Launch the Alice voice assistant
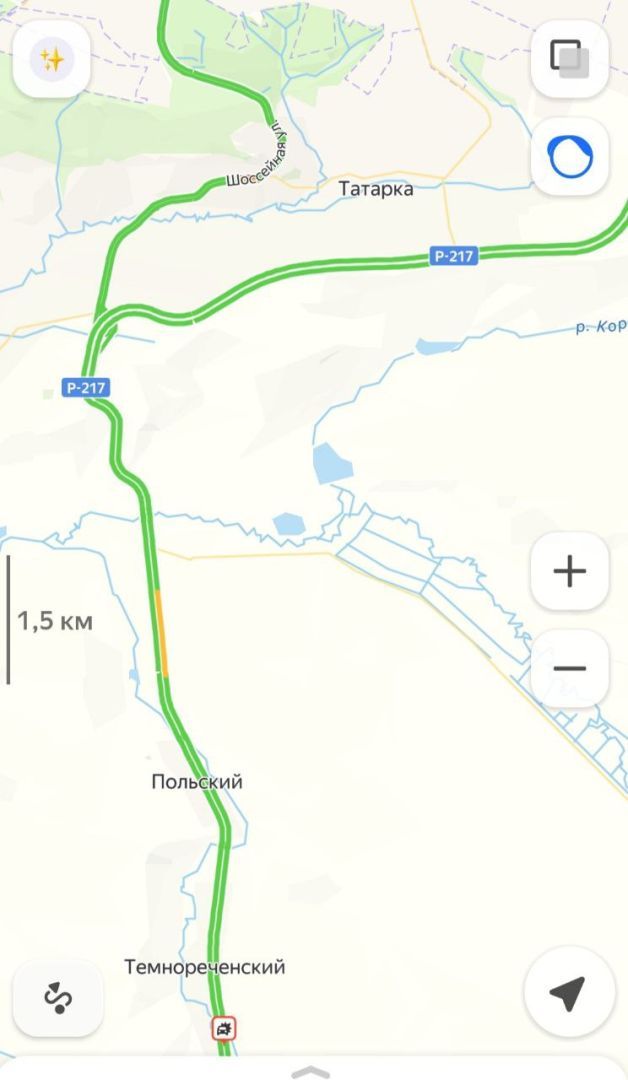Screen dimensions: 628x1080 pos(569,156)
